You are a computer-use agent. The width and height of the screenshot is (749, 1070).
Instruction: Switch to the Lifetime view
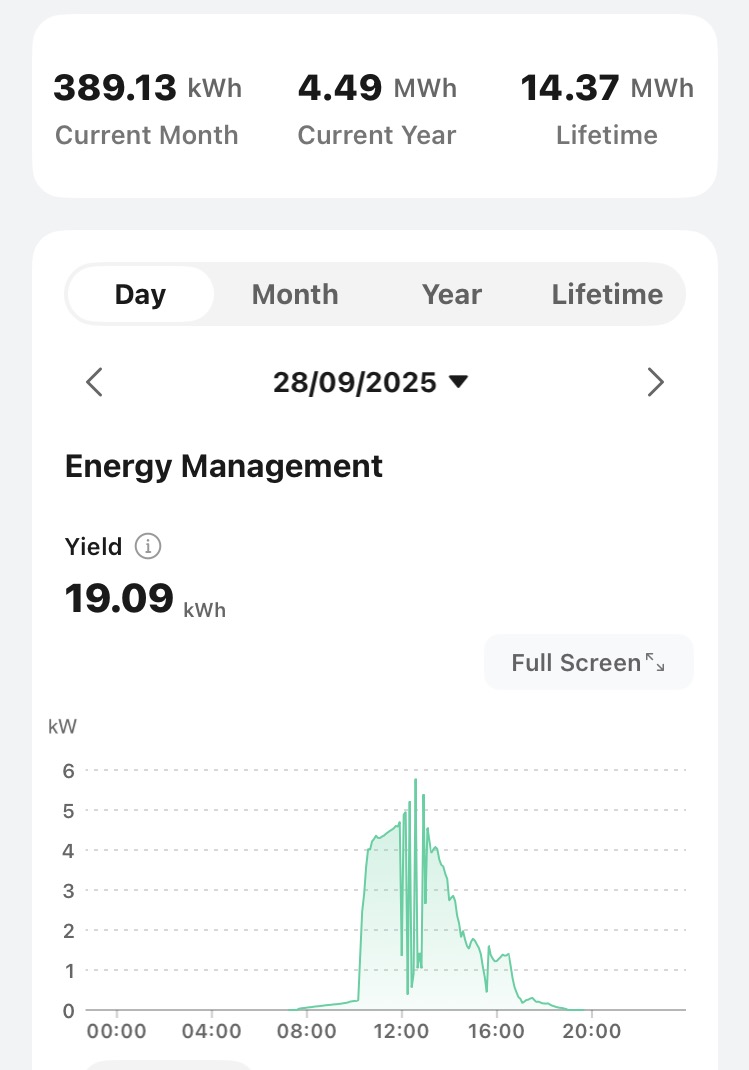pos(607,295)
